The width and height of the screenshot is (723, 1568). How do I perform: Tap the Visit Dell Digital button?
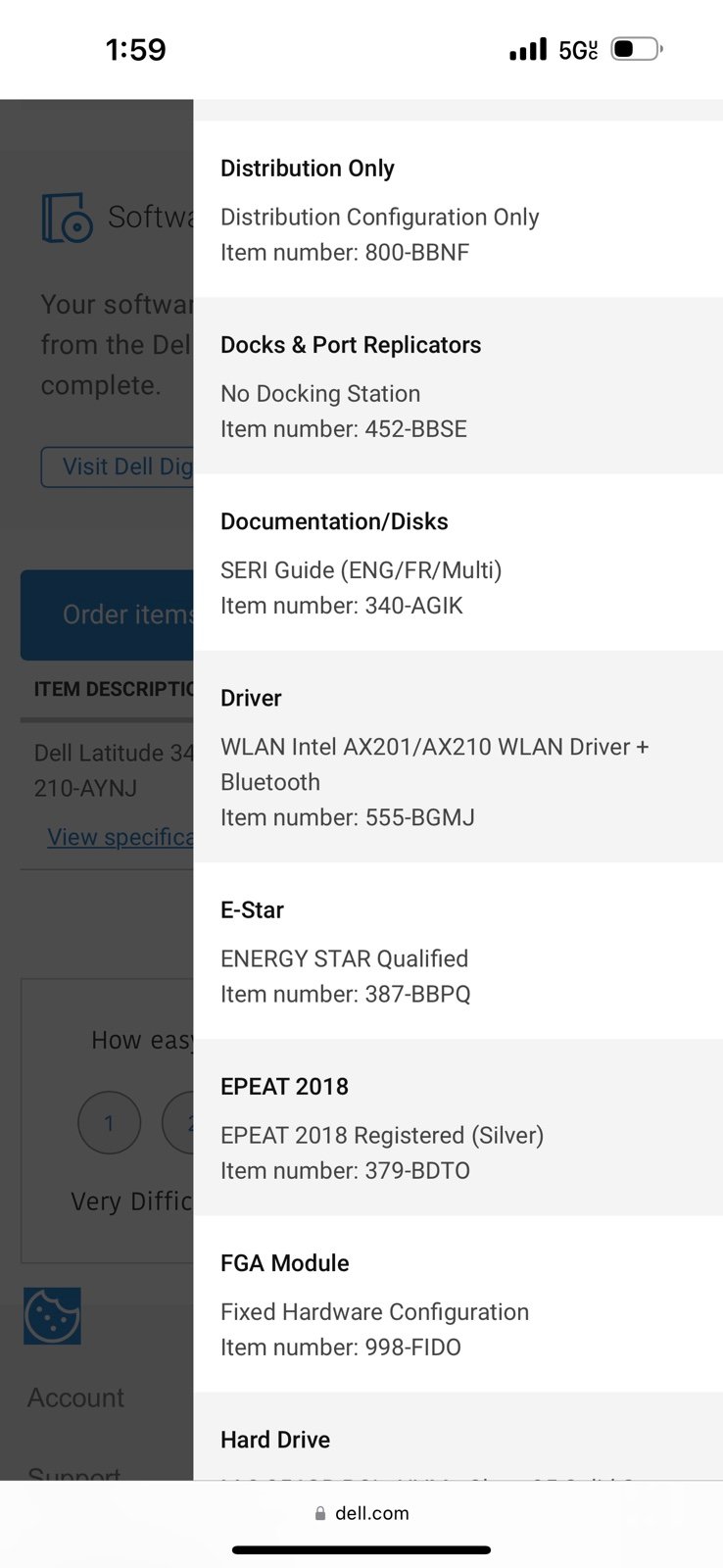(x=118, y=466)
